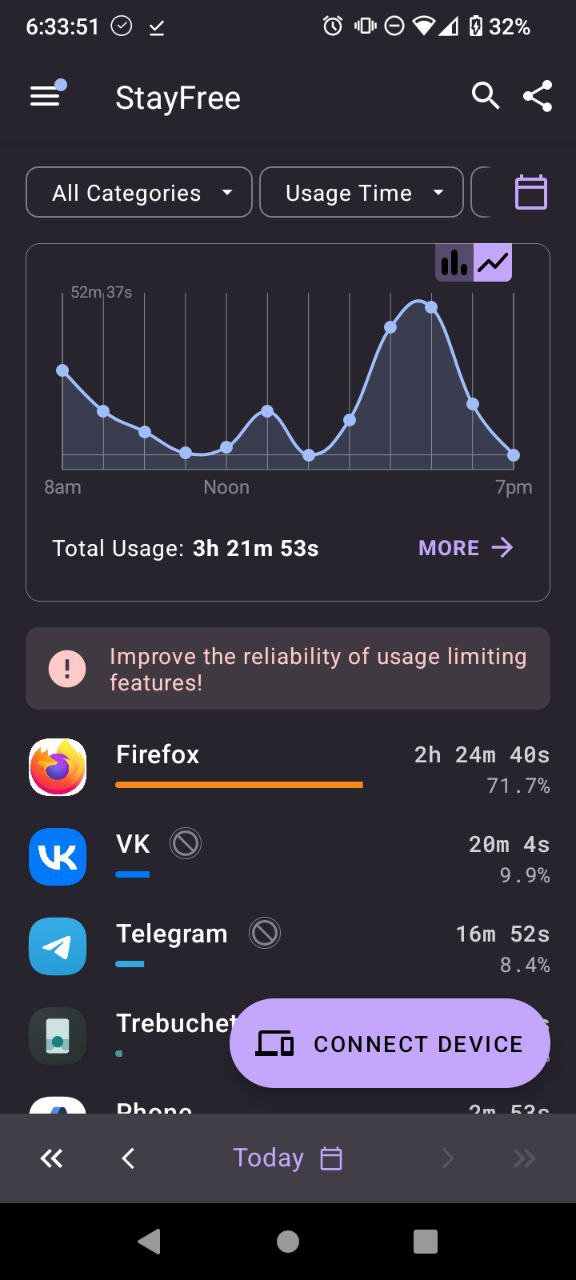Tap the block icon next to VK
The image size is (576, 1280).
coord(185,844)
